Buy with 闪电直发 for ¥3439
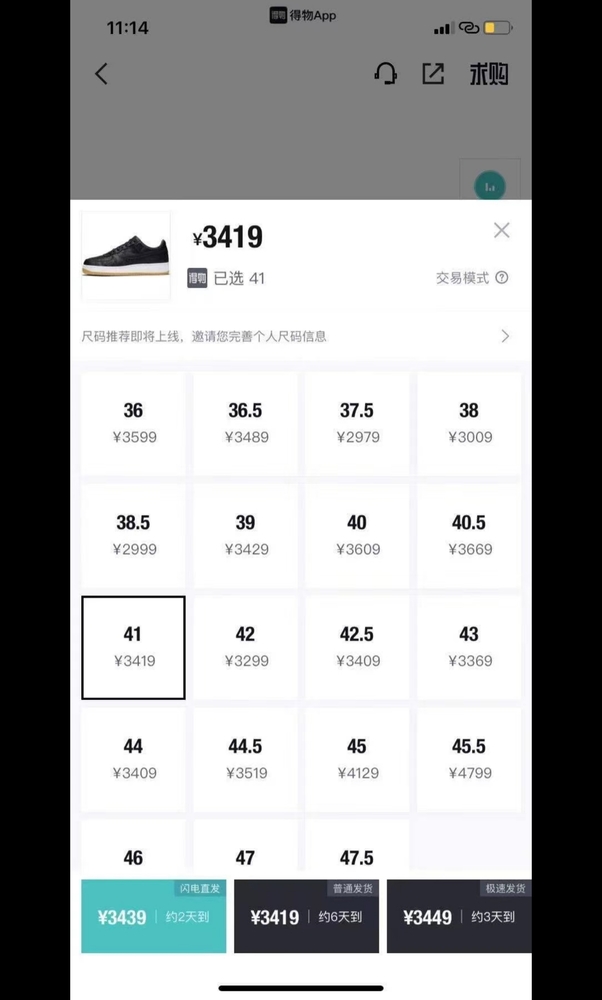This screenshot has height=1000, width=602. coord(154,916)
